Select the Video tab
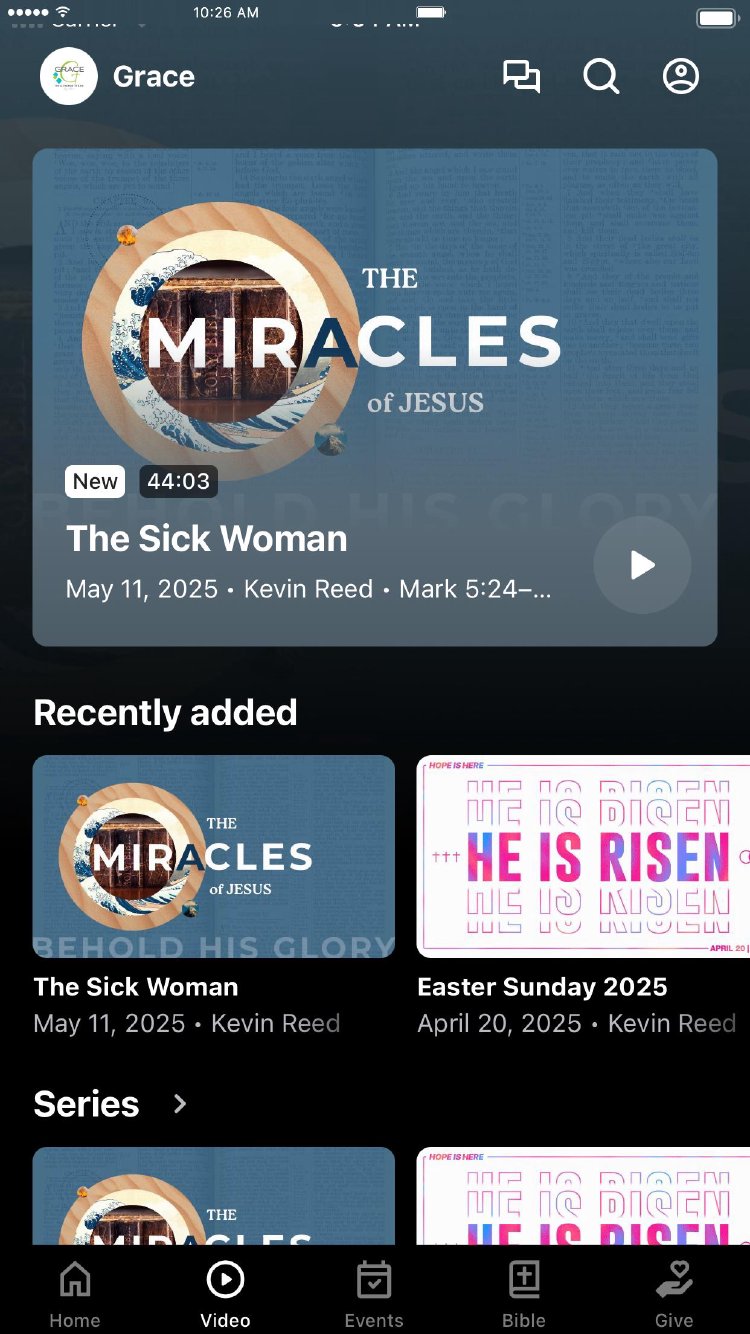This screenshot has height=1334, width=750. coord(225,1294)
